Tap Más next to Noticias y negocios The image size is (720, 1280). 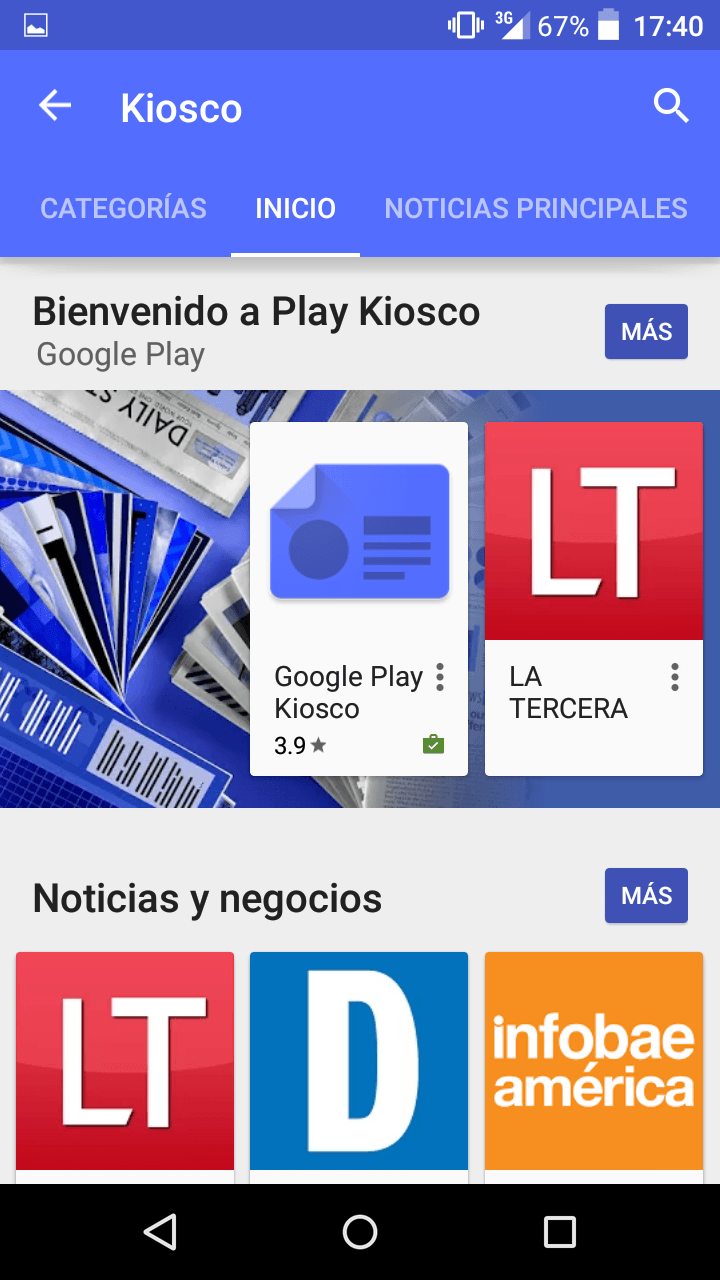(x=646, y=895)
